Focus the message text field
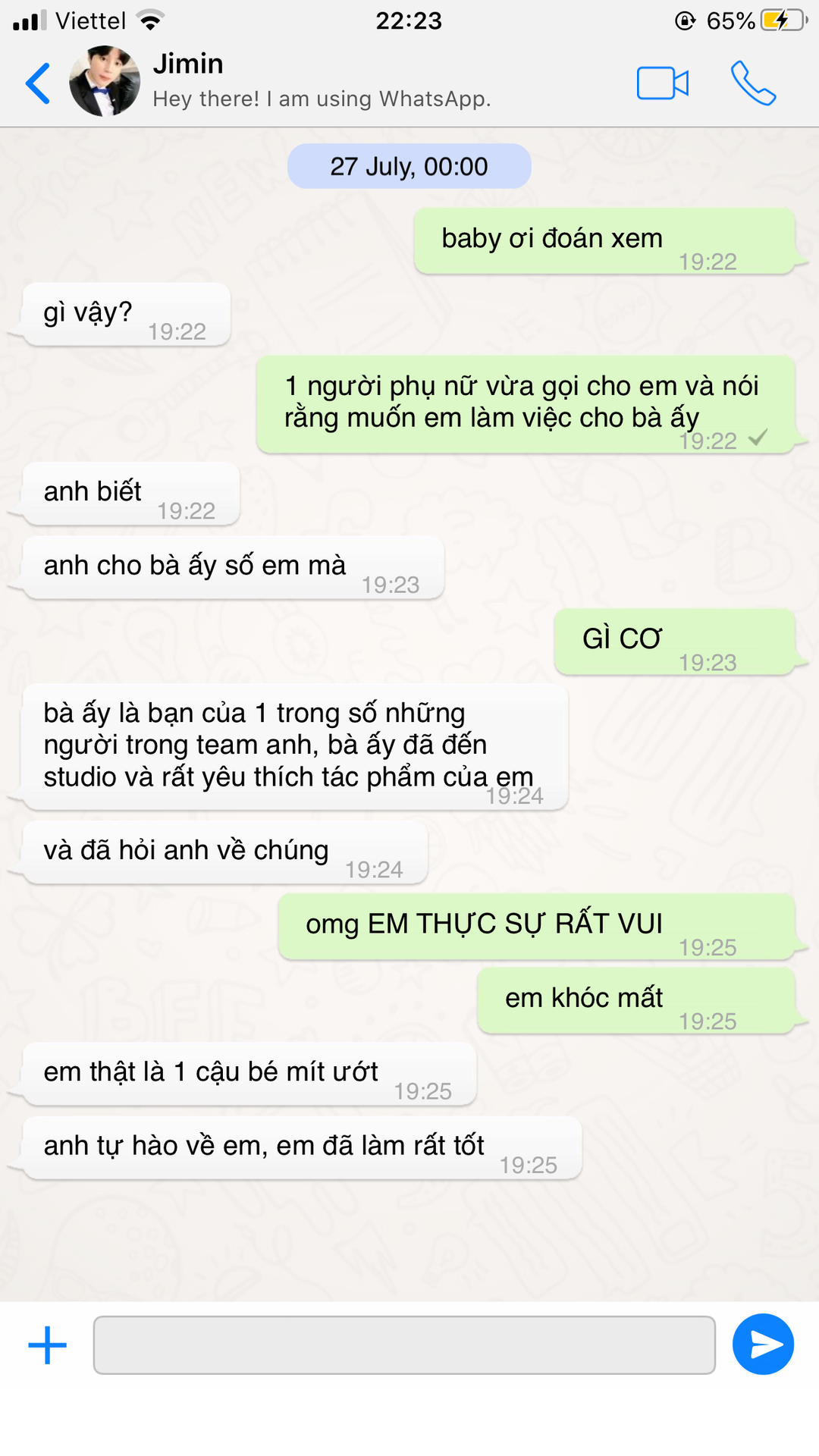The image size is (819, 1456). 404,1345
